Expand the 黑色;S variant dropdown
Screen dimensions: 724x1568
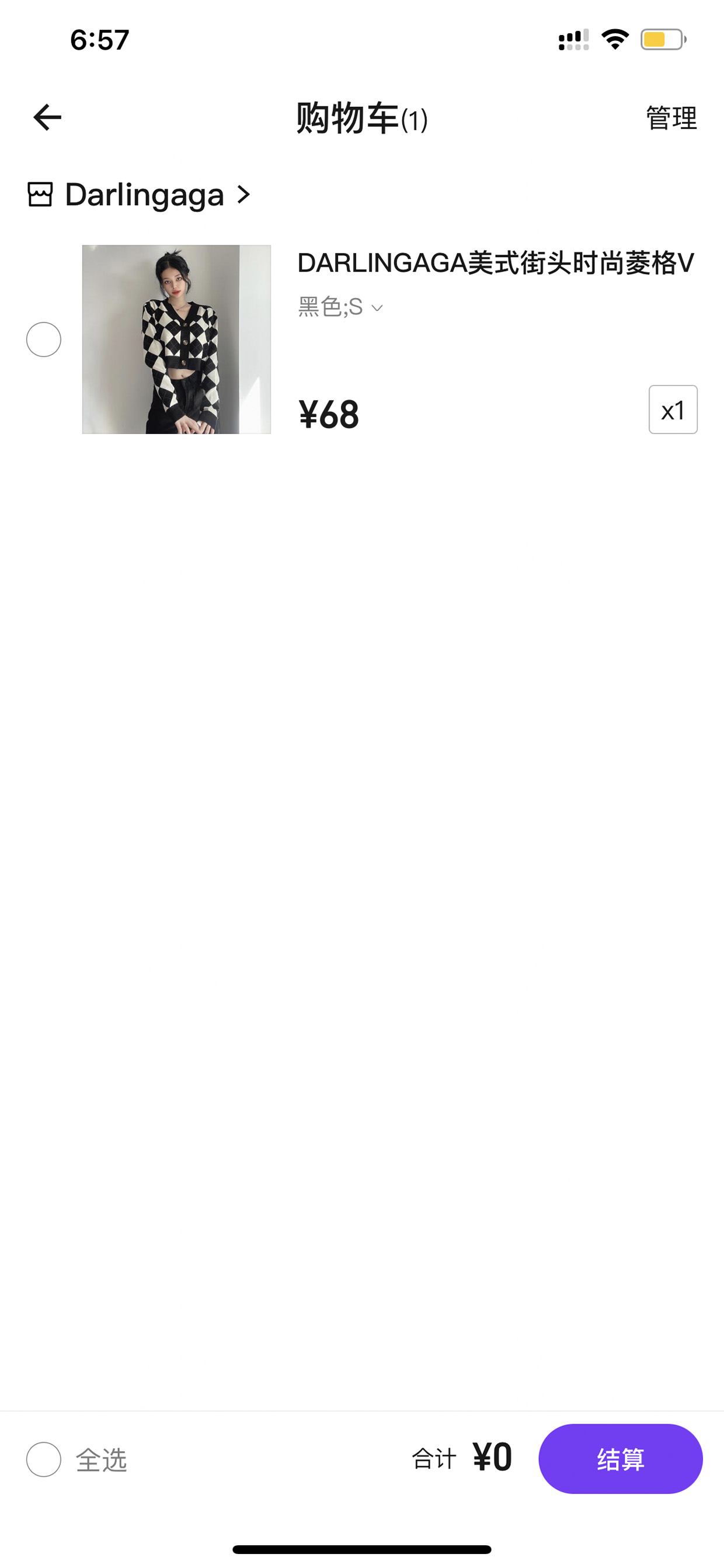[x=340, y=307]
